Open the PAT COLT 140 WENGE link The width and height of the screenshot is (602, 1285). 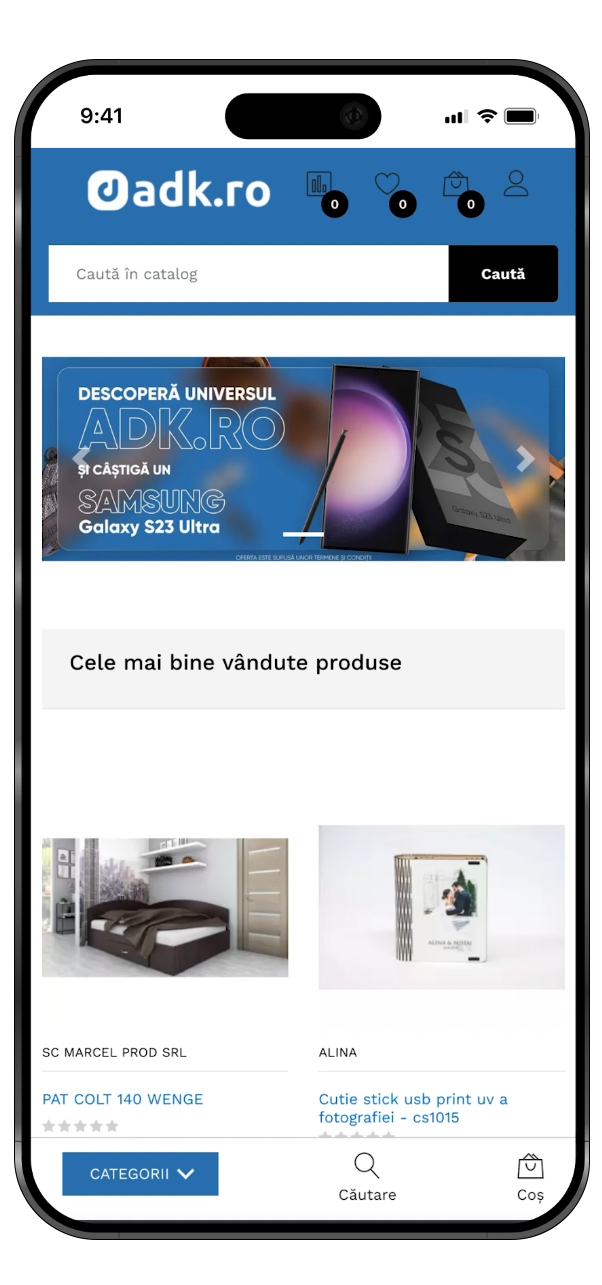coord(122,1099)
